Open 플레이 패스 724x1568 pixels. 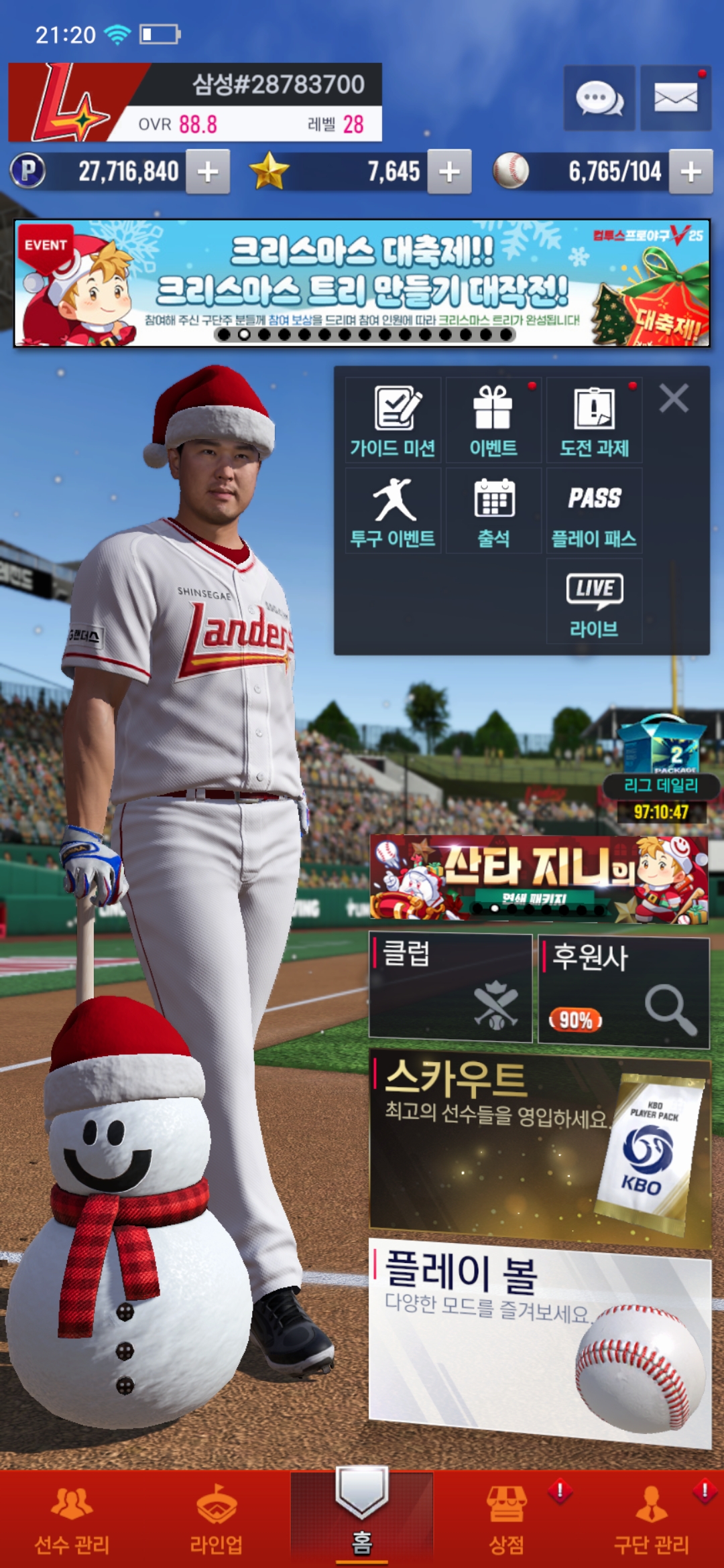click(594, 511)
